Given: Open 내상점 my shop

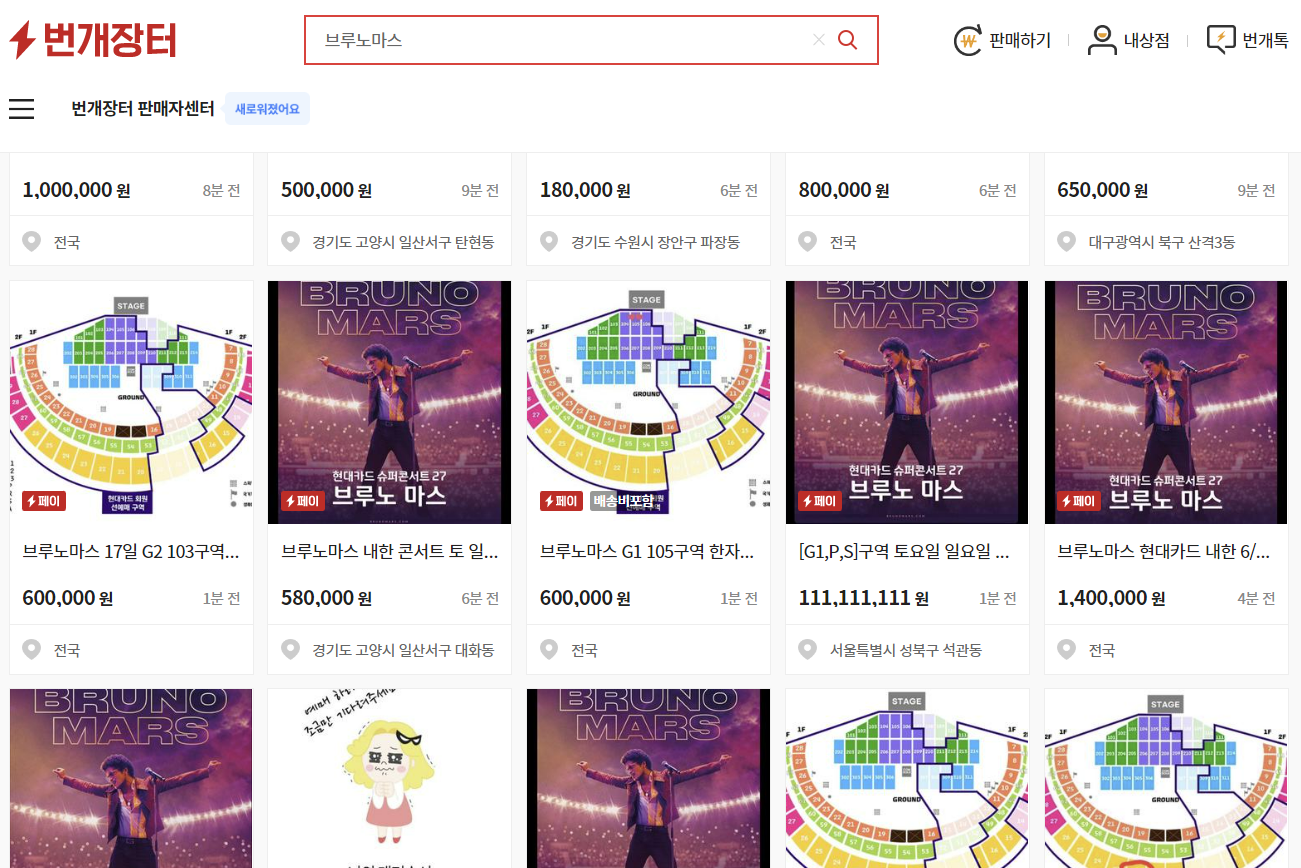Looking at the screenshot, I should 1128,40.
